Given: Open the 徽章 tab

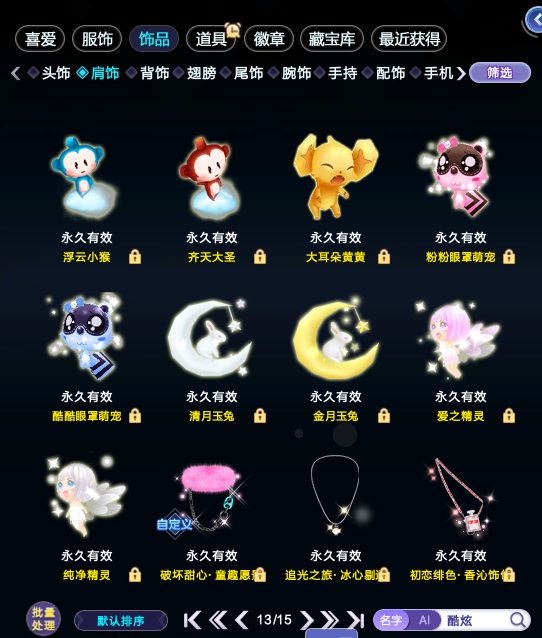Looking at the screenshot, I should (269, 39).
